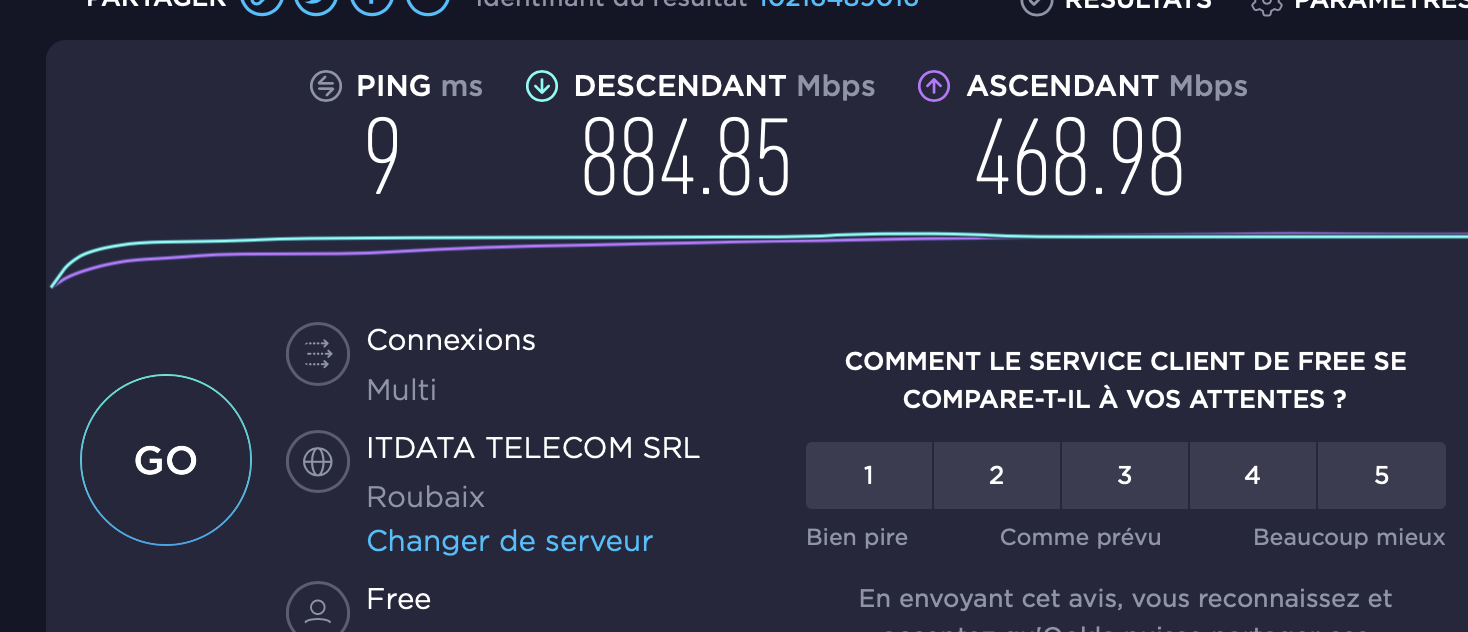Rate Free customer service as 1
1468x632 pixels.
(x=869, y=475)
